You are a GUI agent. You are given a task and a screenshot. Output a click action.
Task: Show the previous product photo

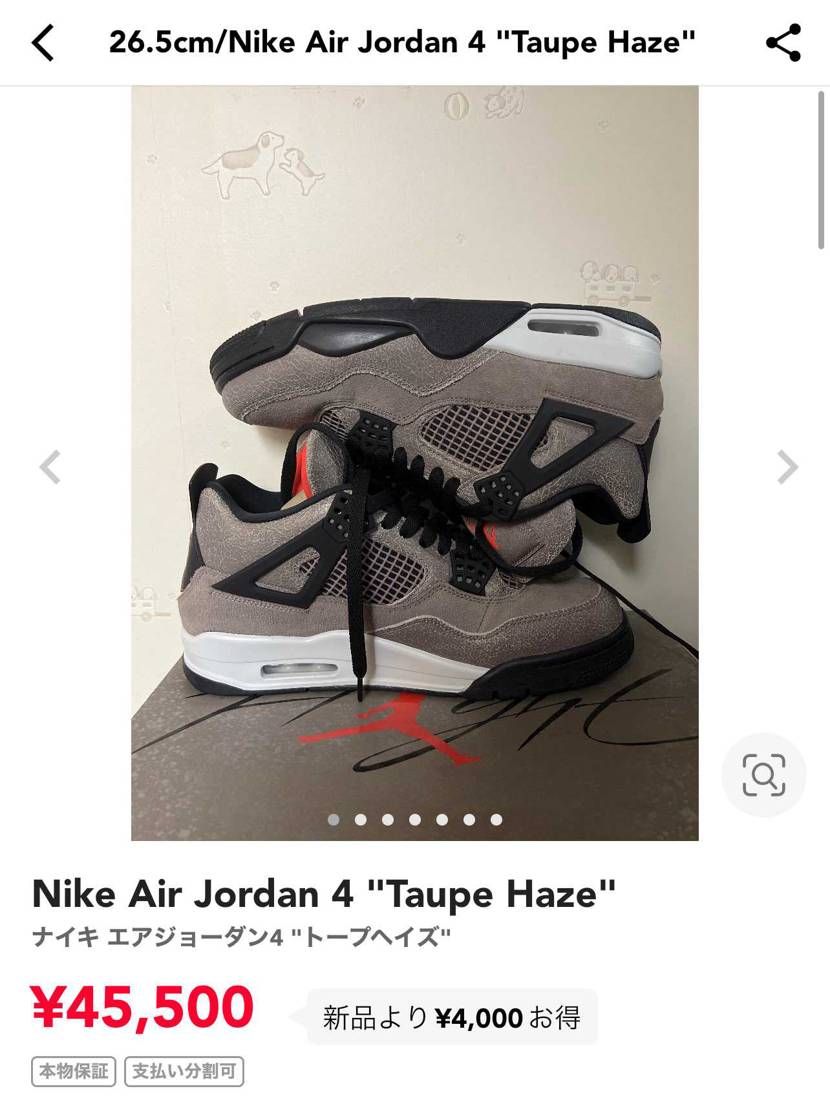49,466
